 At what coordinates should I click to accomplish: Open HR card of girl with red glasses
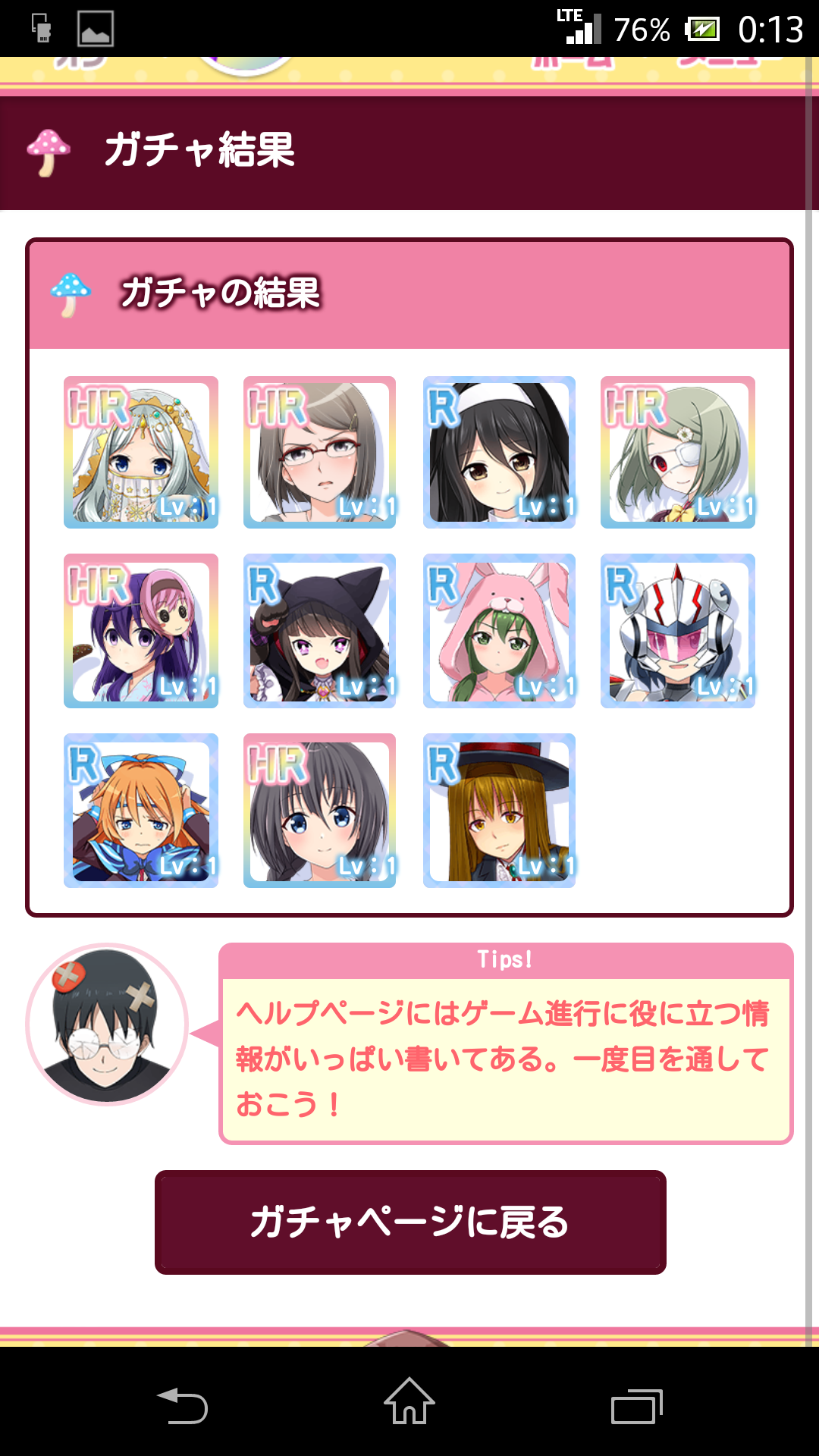(x=319, y=452)
